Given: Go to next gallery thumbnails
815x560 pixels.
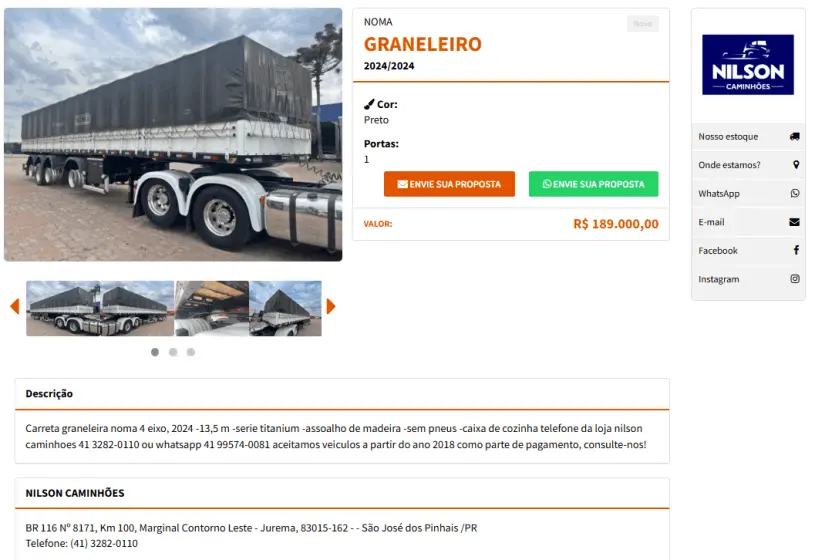Looking at the screenshot, I should click(x=331, y=306).
